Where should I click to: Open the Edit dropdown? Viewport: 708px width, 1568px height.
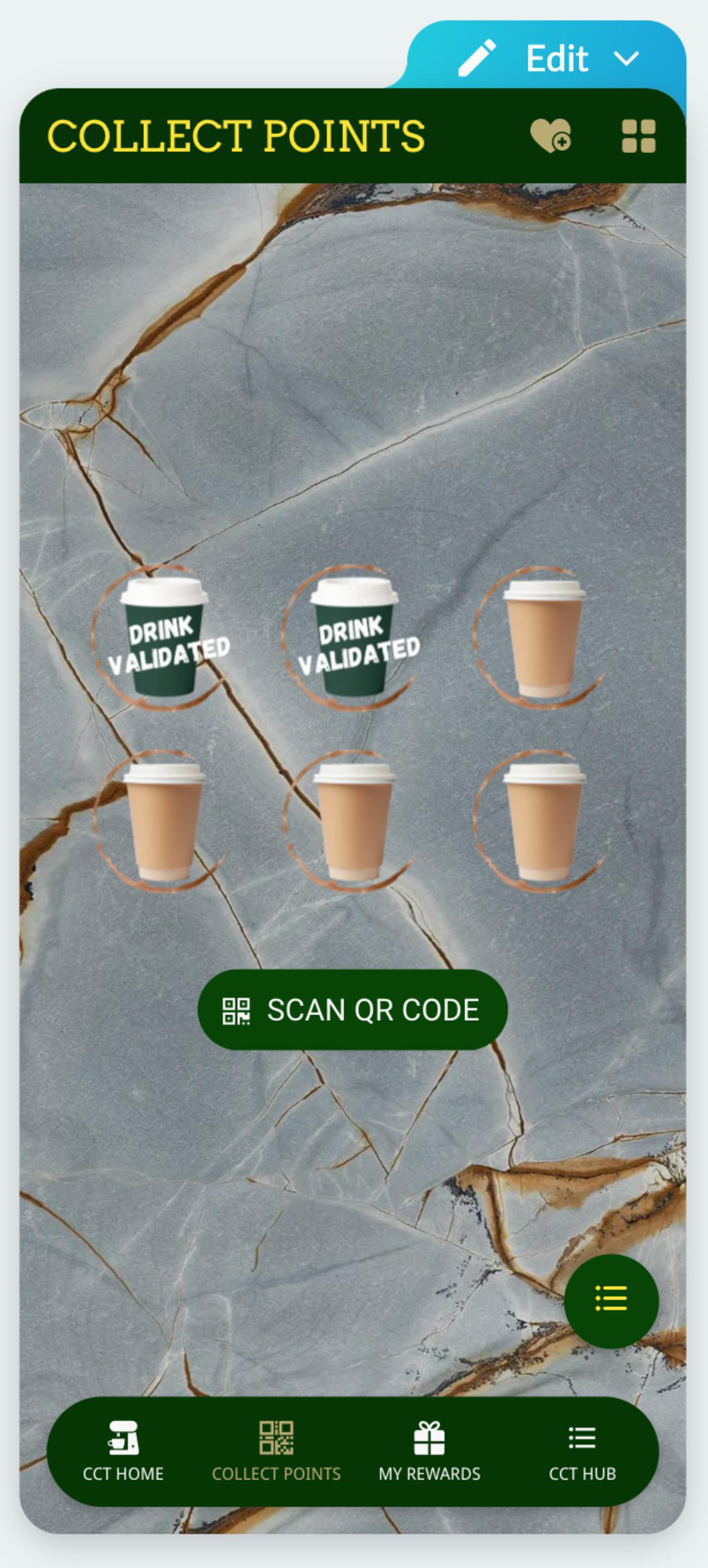[x=548, y=58]
